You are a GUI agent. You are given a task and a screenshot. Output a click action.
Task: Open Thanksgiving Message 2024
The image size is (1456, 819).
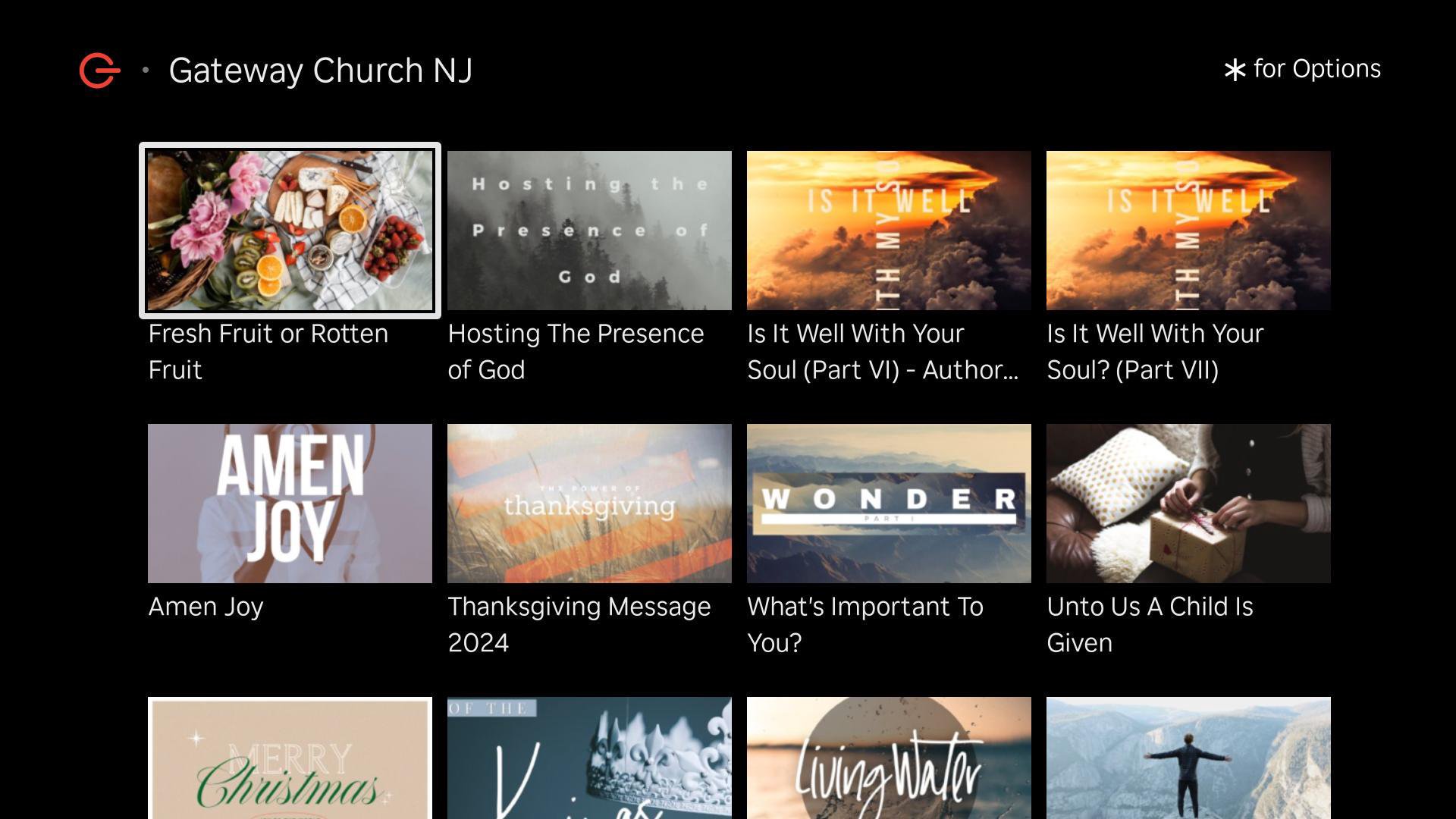pyautogui.click(x=589, y=504)
